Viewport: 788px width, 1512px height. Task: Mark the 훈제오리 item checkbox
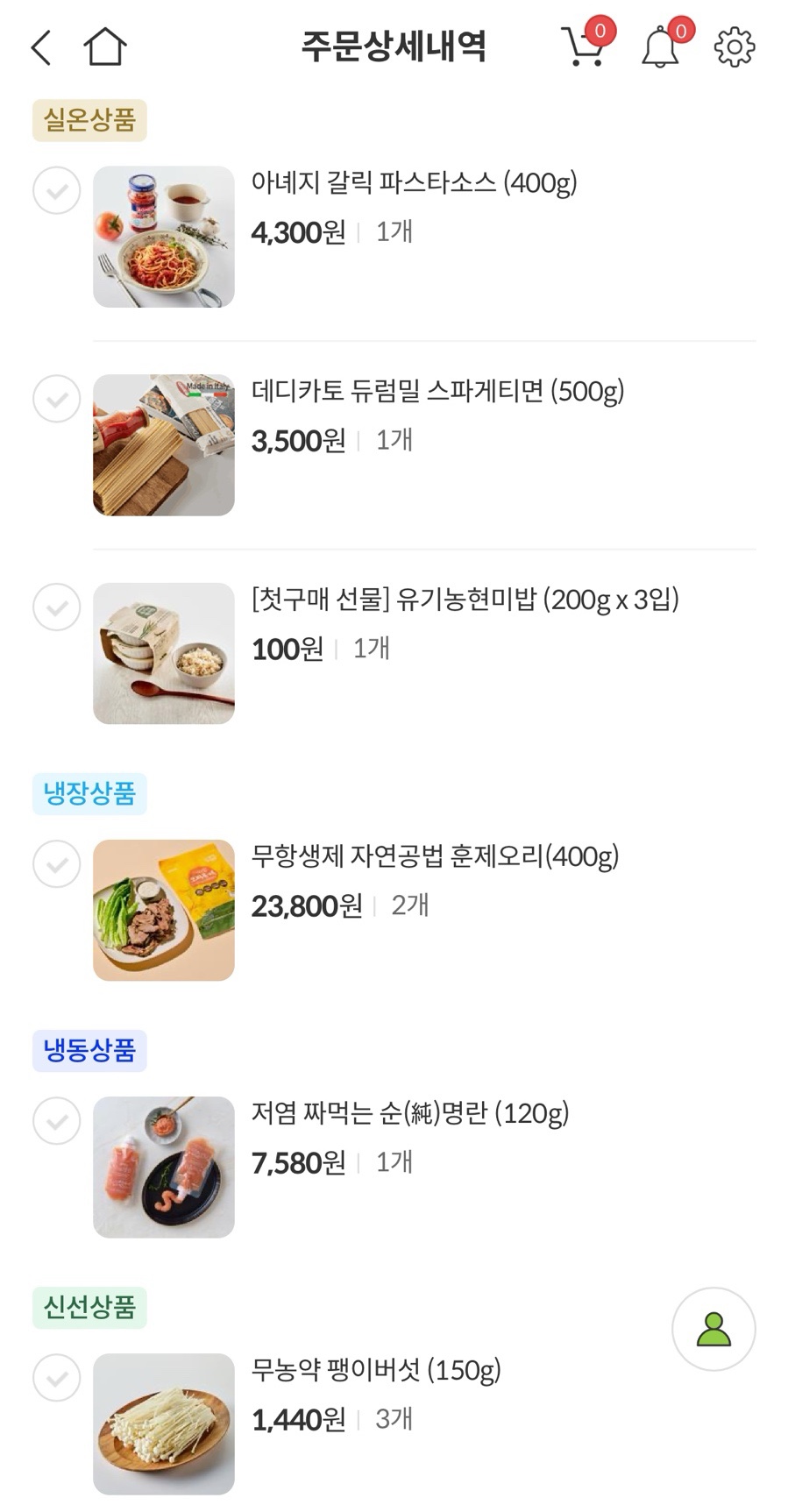click(57, 863)
